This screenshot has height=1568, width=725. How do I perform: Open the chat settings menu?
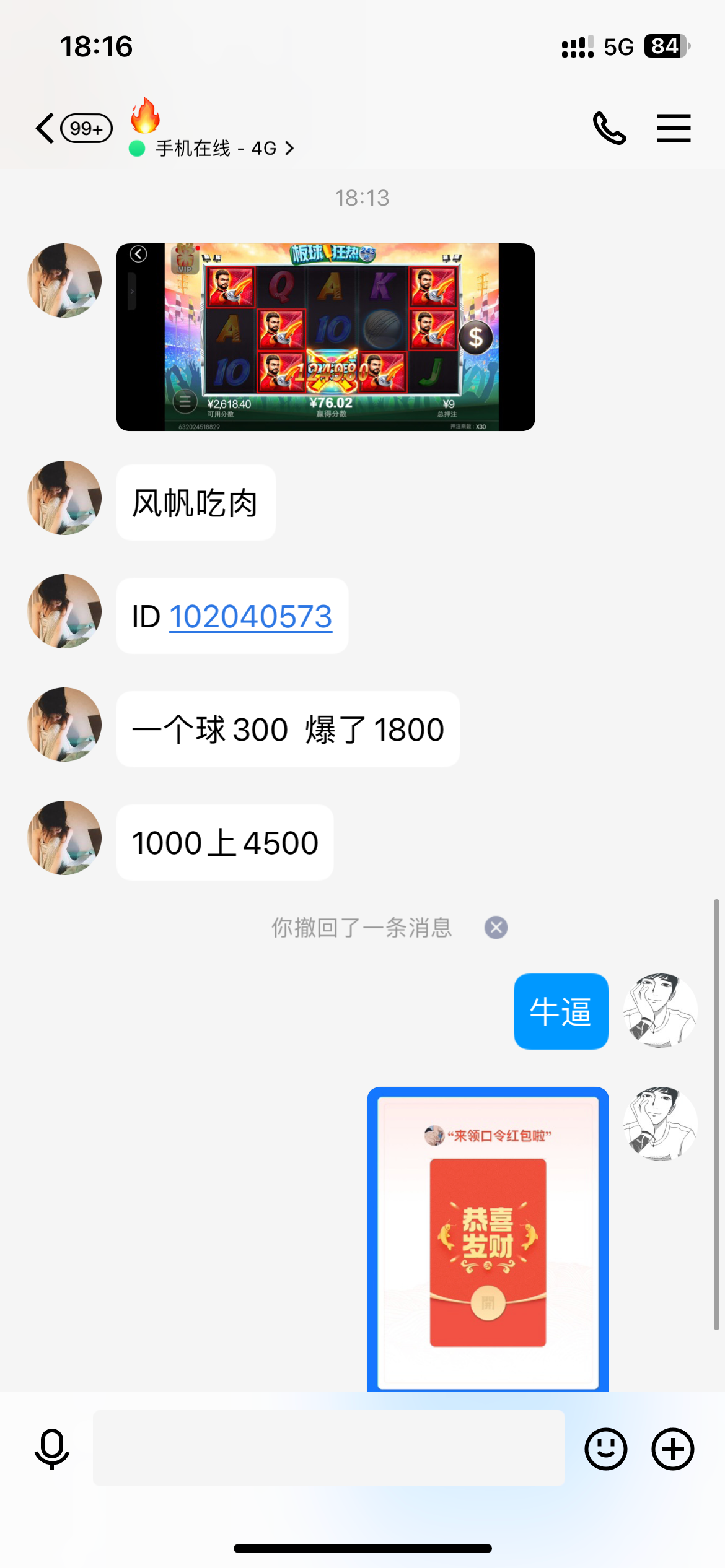coord(674,128)
